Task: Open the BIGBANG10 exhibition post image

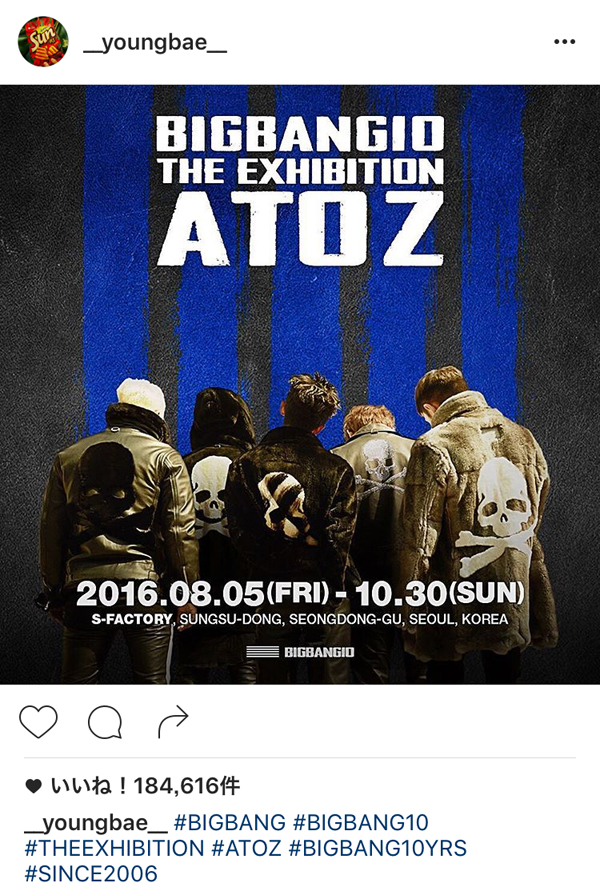Action: pos(300,385)
